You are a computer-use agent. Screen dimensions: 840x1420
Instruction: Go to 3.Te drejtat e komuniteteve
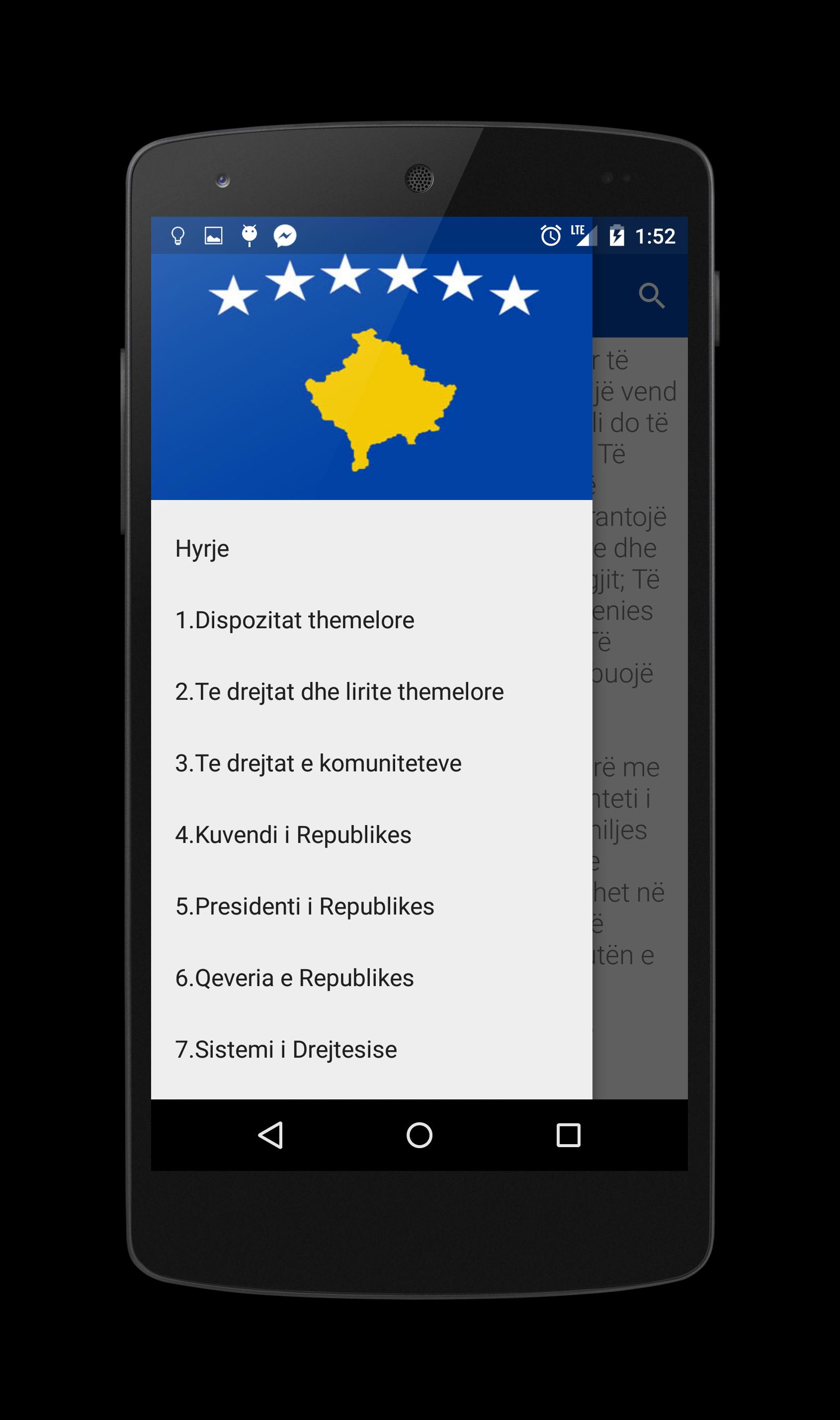click(x=318, y=763)
